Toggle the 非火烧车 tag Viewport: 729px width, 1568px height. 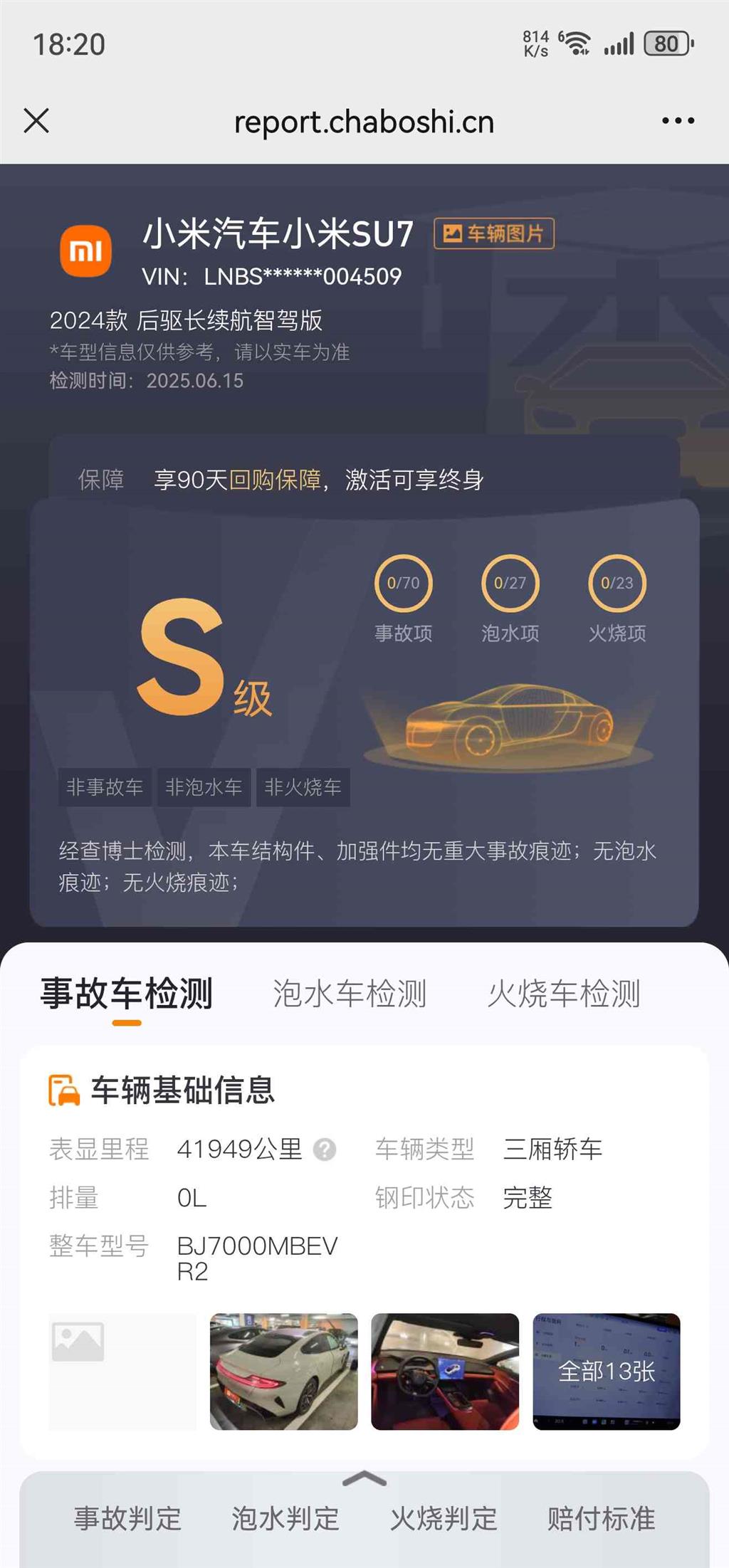coord(303,787)
